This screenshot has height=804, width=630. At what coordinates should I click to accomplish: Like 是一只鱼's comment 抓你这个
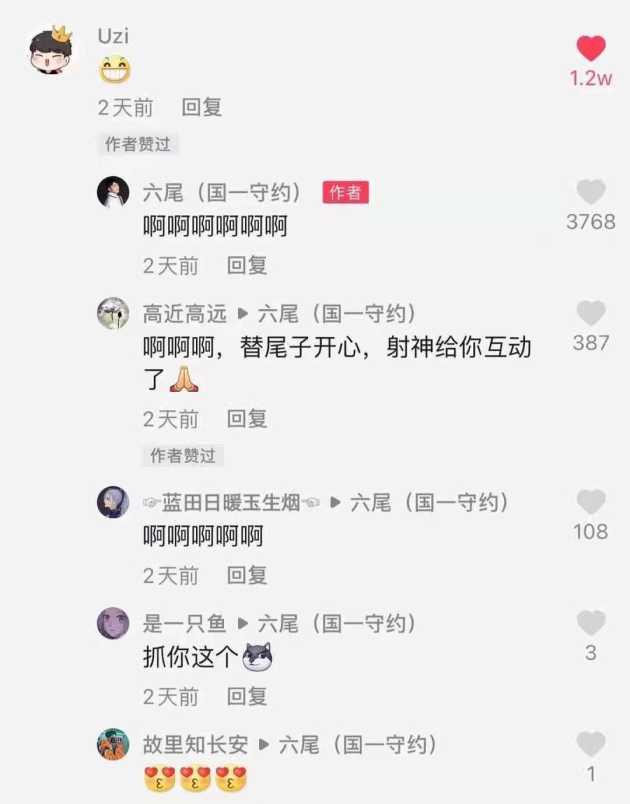click(591, 623)
